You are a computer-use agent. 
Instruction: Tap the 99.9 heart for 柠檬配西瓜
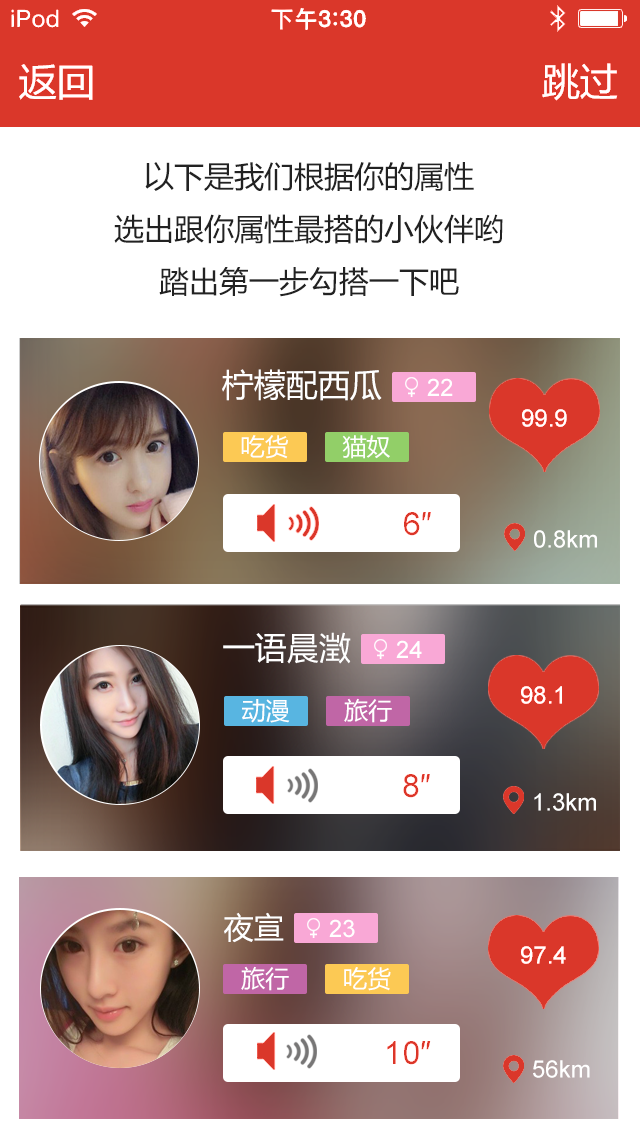tap(544, 422)
